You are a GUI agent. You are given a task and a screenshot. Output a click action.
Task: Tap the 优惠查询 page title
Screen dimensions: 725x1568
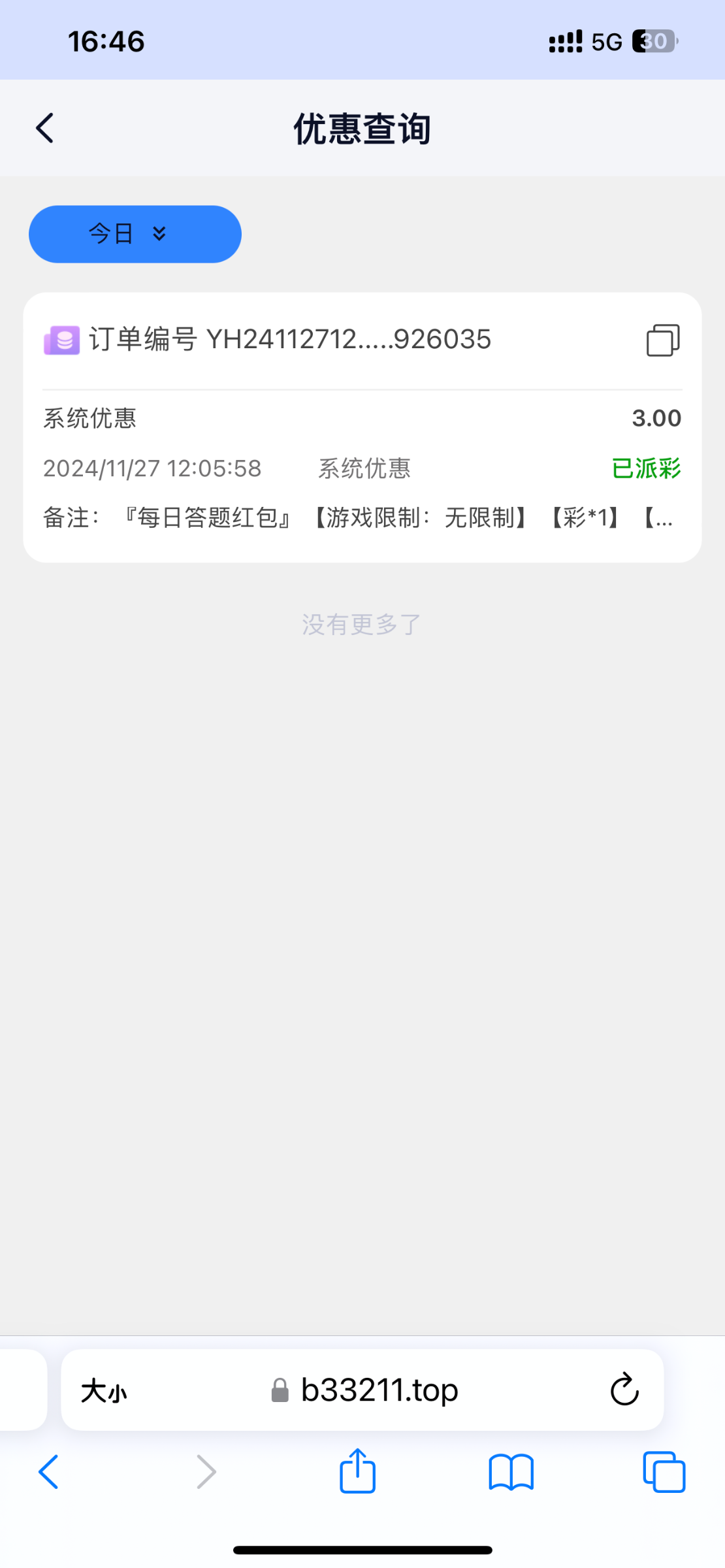(362, 128)
